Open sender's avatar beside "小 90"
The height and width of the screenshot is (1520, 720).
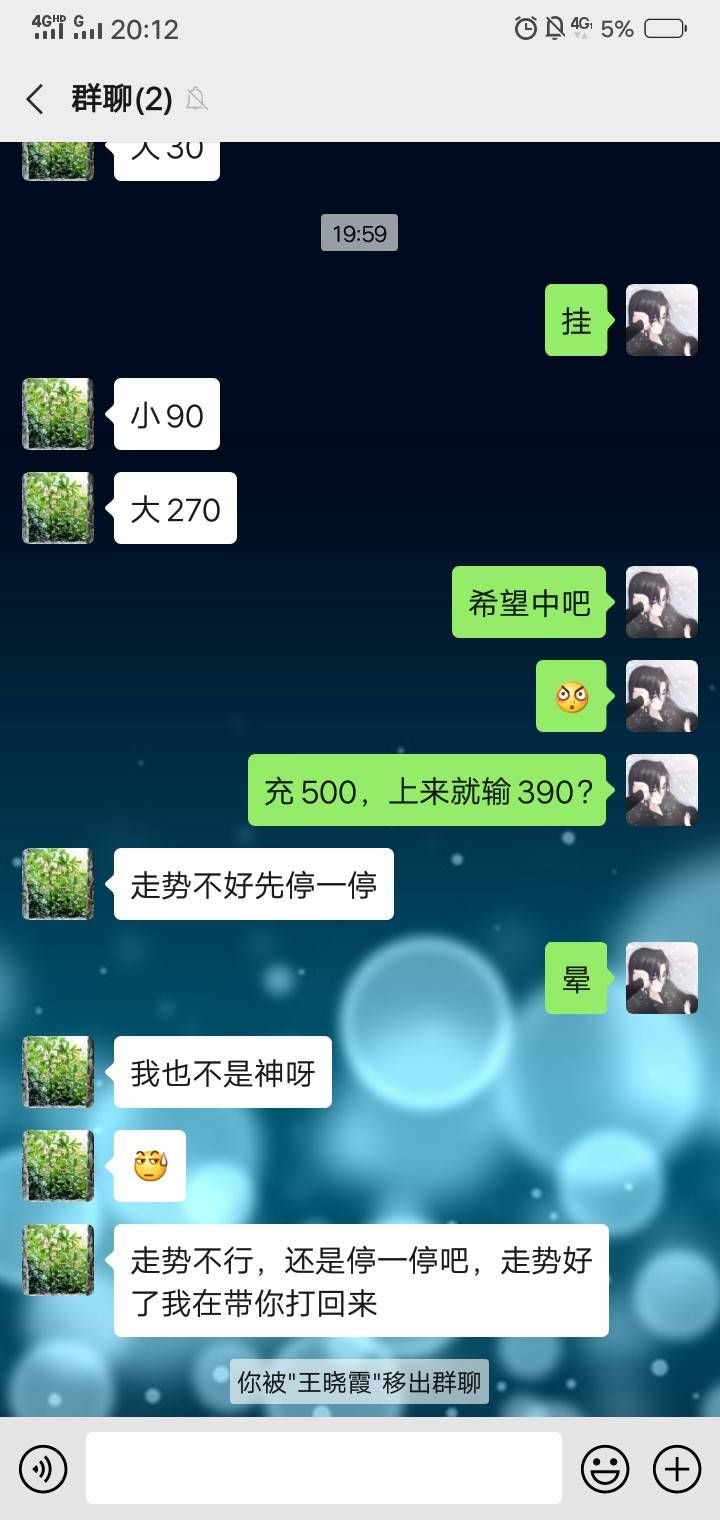click(58, 414)
